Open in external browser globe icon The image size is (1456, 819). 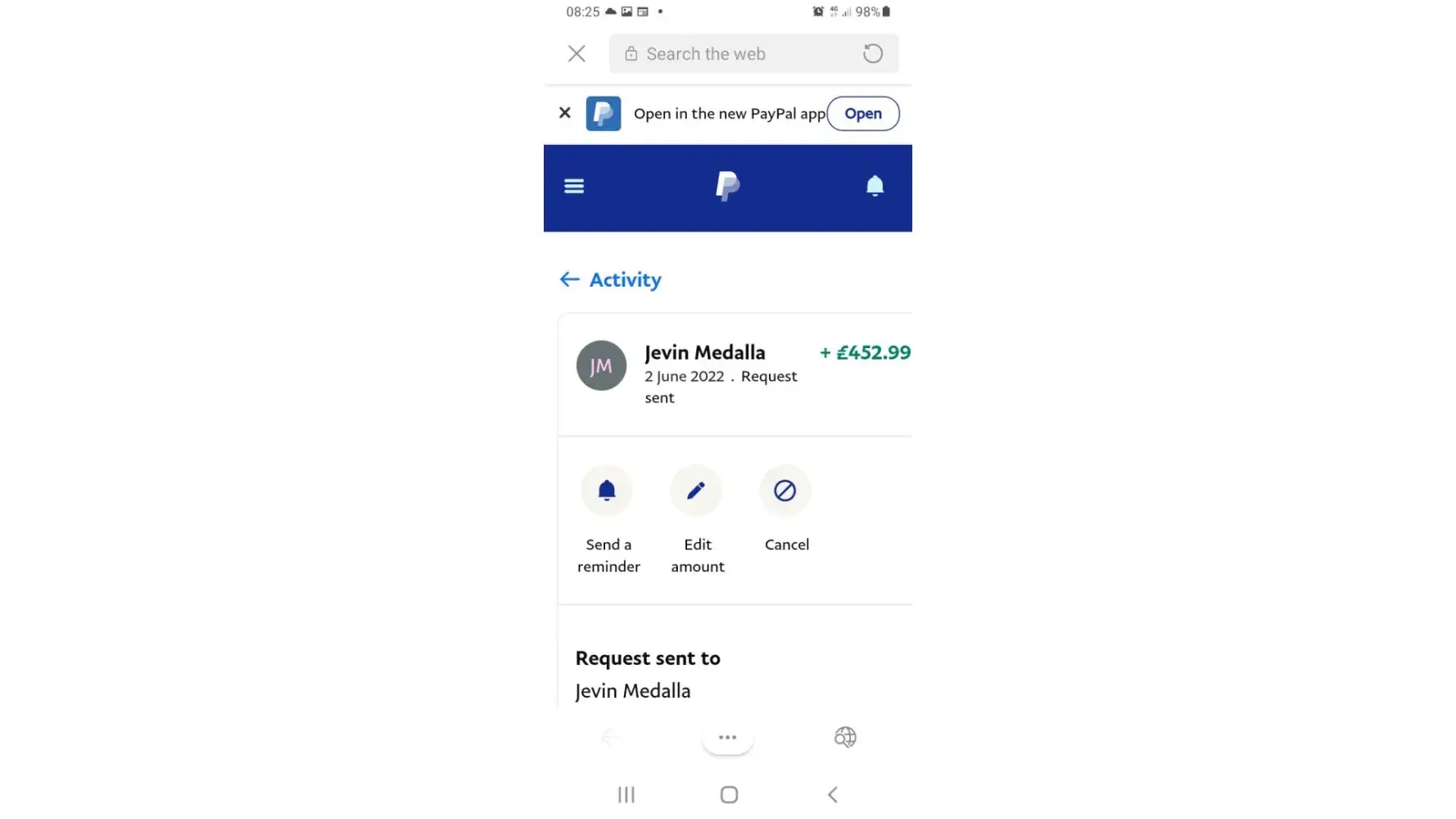[x=845, y=738]
